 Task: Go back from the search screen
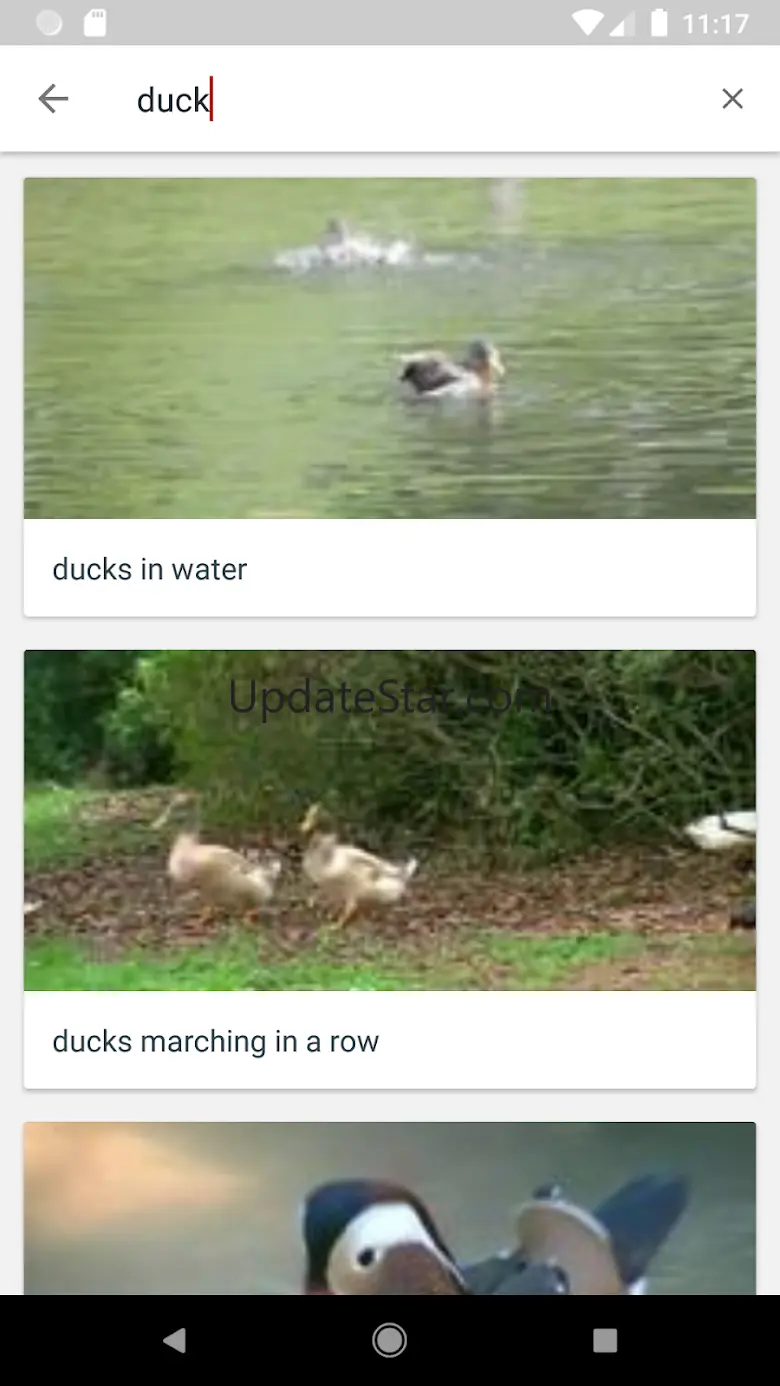pyautogui.click(x=53, y=99)
